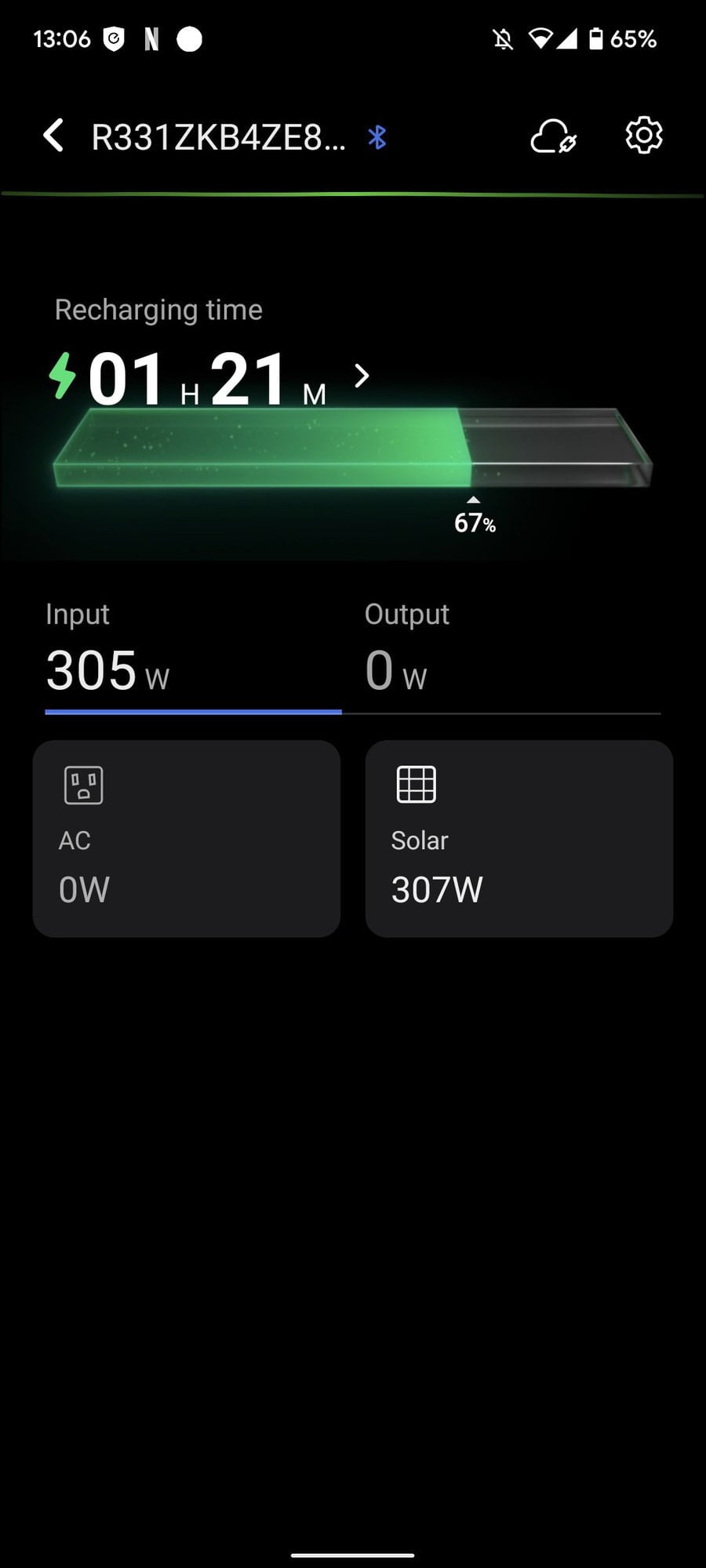
Task: Open the cloud connection icon
Action: (554, 137)
